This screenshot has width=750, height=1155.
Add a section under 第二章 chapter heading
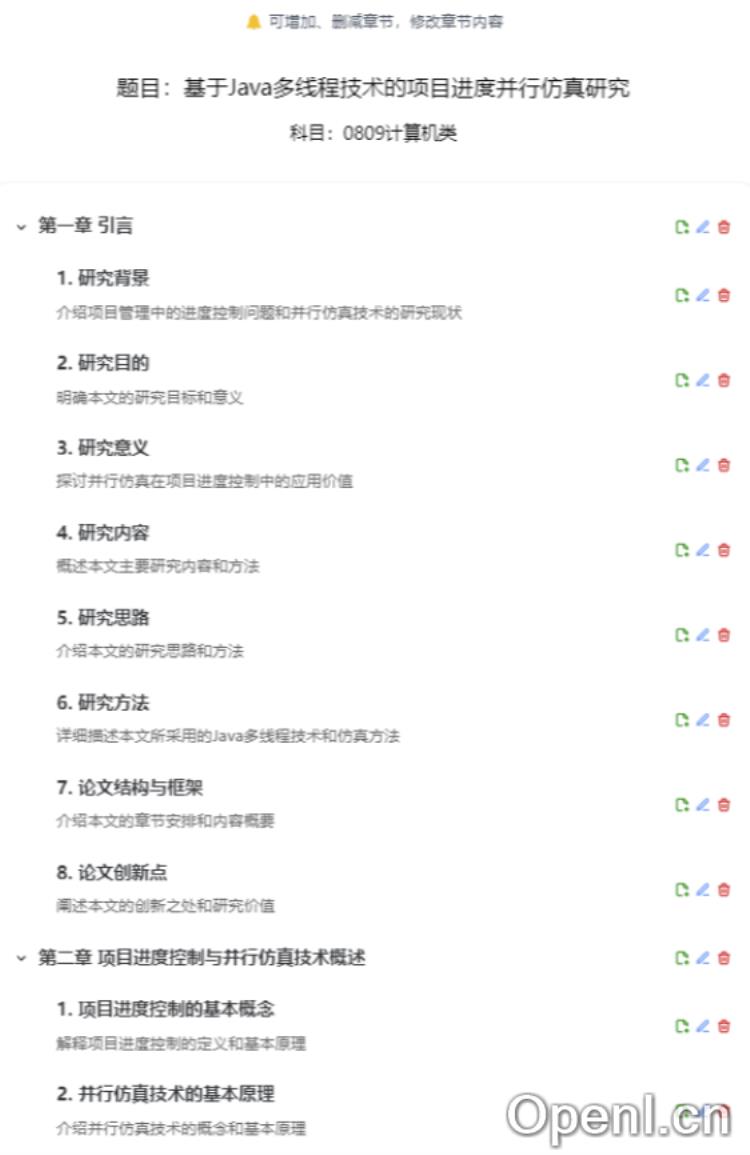(682, 958)
